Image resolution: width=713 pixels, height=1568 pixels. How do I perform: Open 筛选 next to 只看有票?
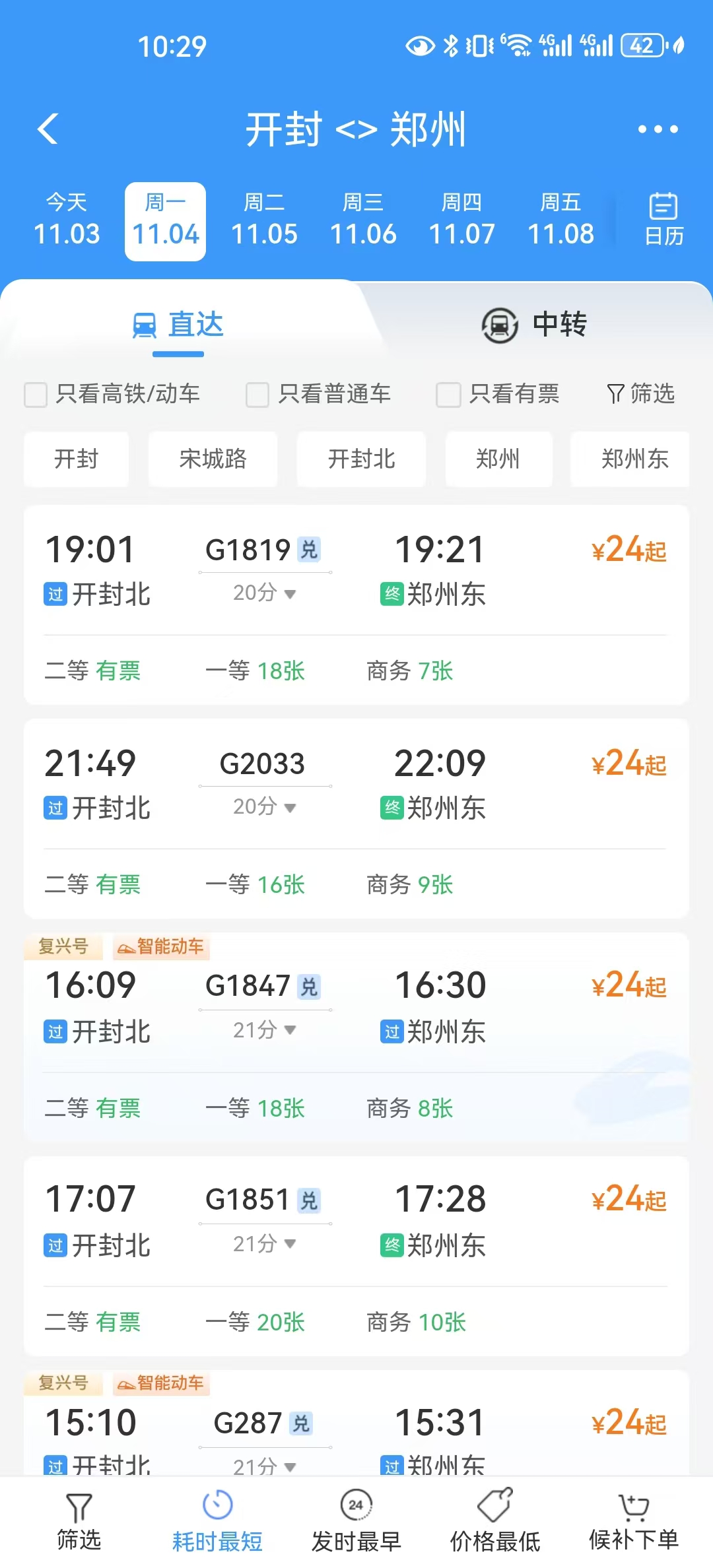click(640, 394)
